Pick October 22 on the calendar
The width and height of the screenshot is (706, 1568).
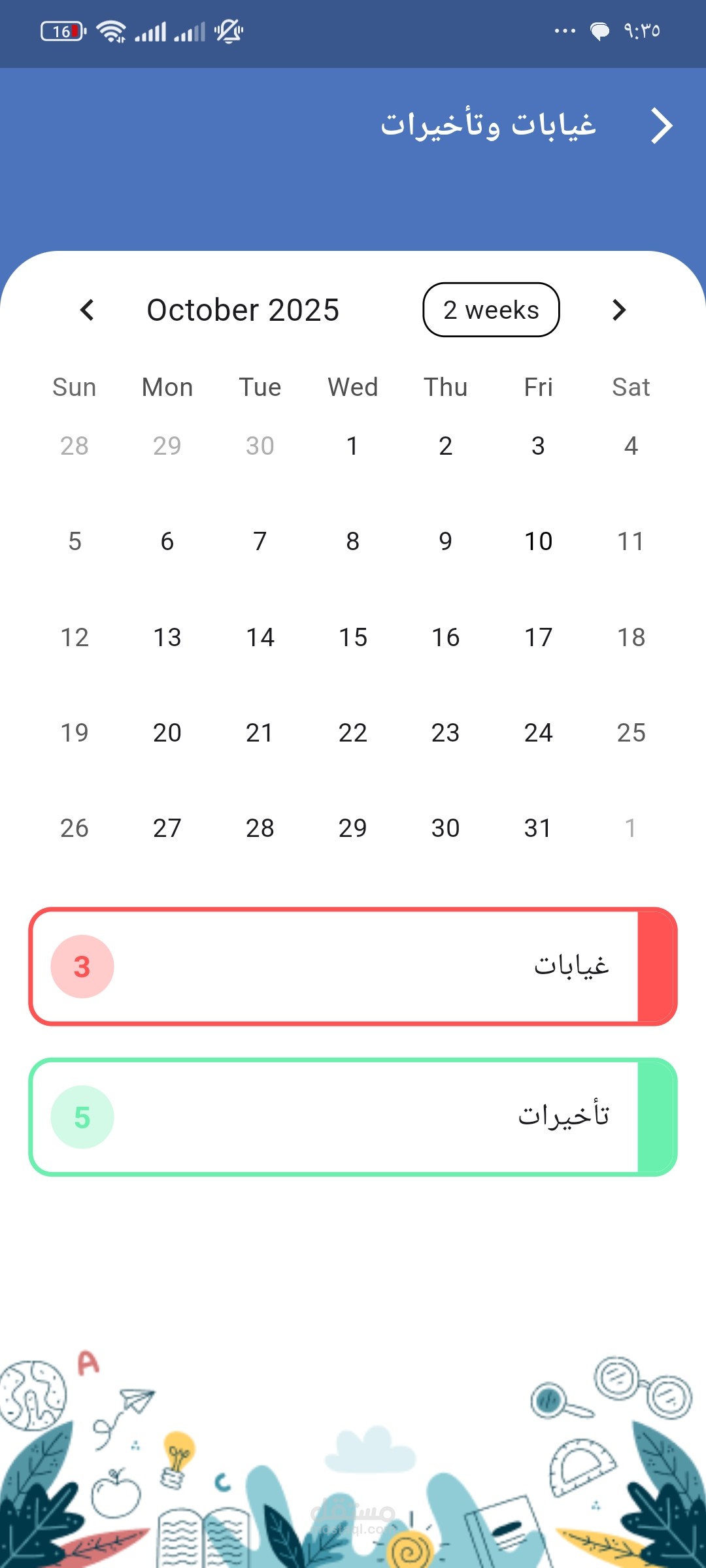[352, 732]
